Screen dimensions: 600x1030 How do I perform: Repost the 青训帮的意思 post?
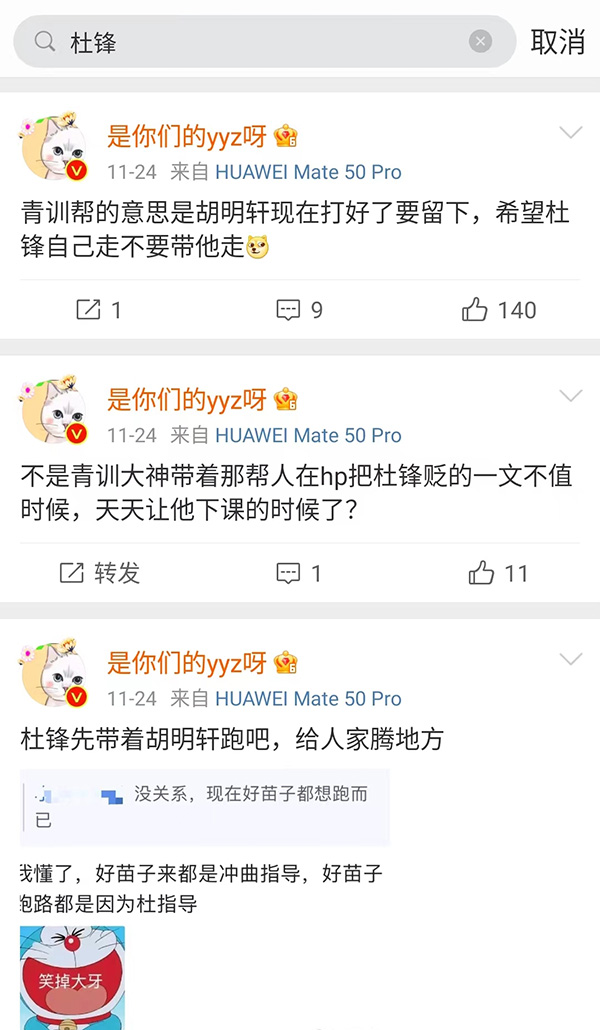coord(99,310)
